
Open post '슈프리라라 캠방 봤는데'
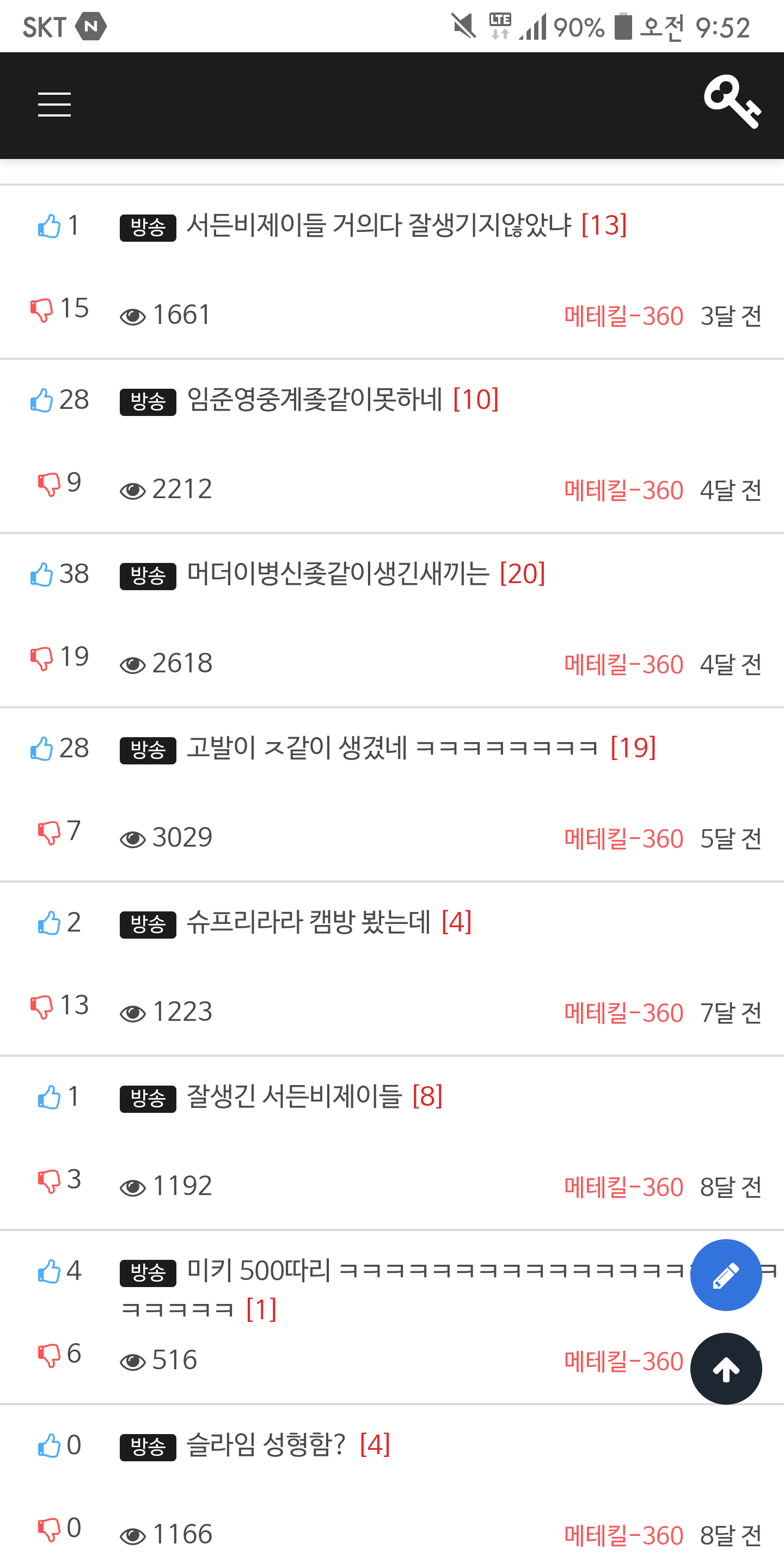pyautogui.click(x=309, y=922)
